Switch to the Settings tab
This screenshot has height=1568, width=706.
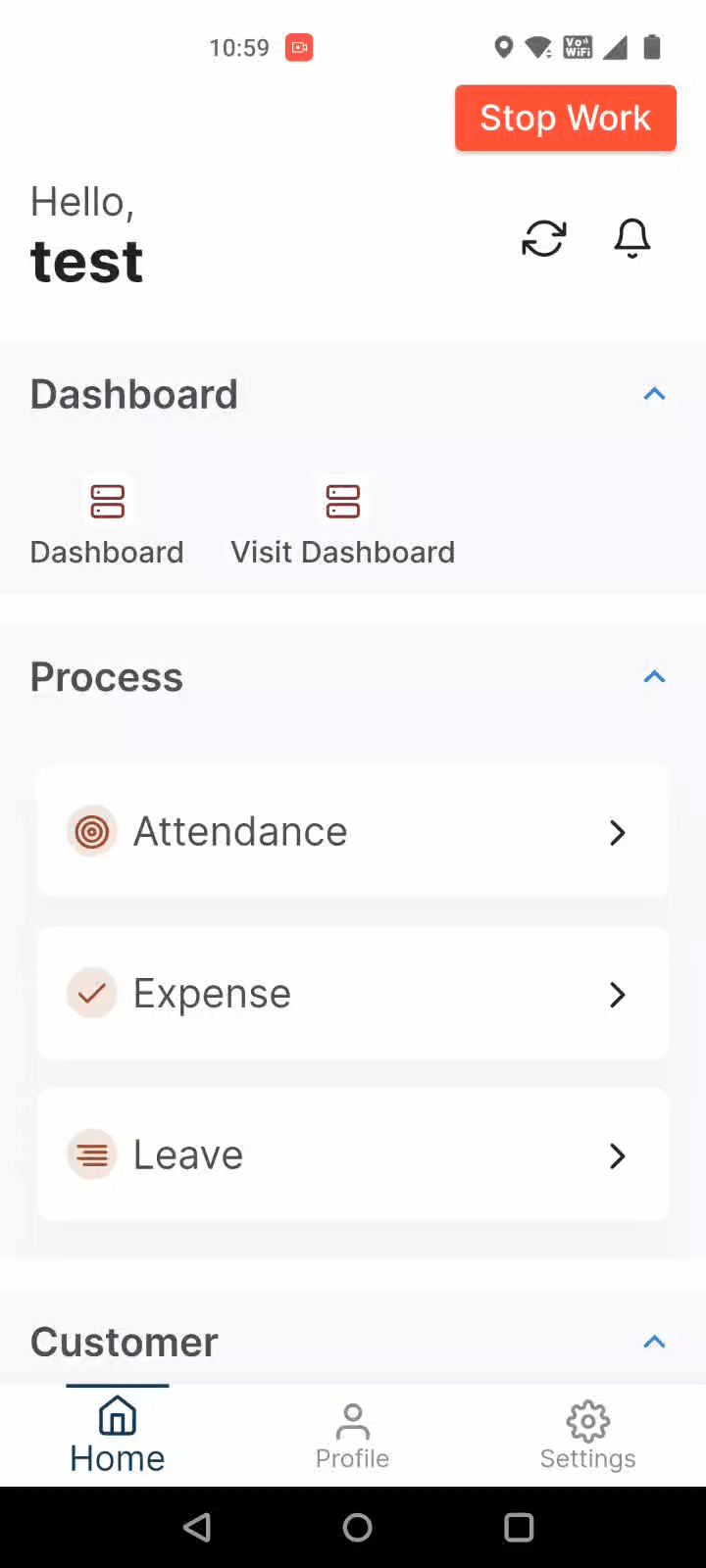pyautogui.click(x=587, y=1434)
